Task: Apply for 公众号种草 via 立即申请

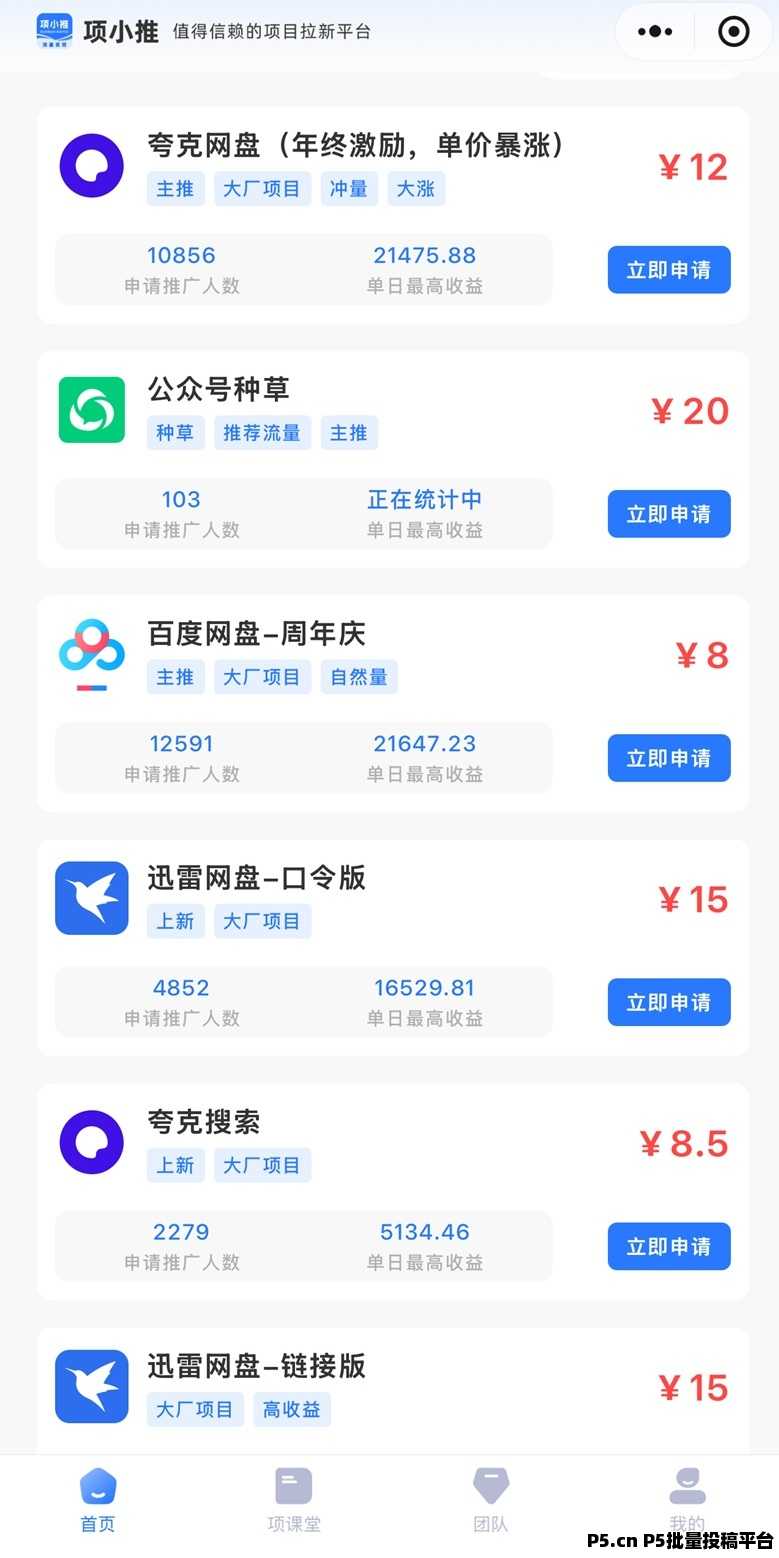Action: click(x=668, y=513)
